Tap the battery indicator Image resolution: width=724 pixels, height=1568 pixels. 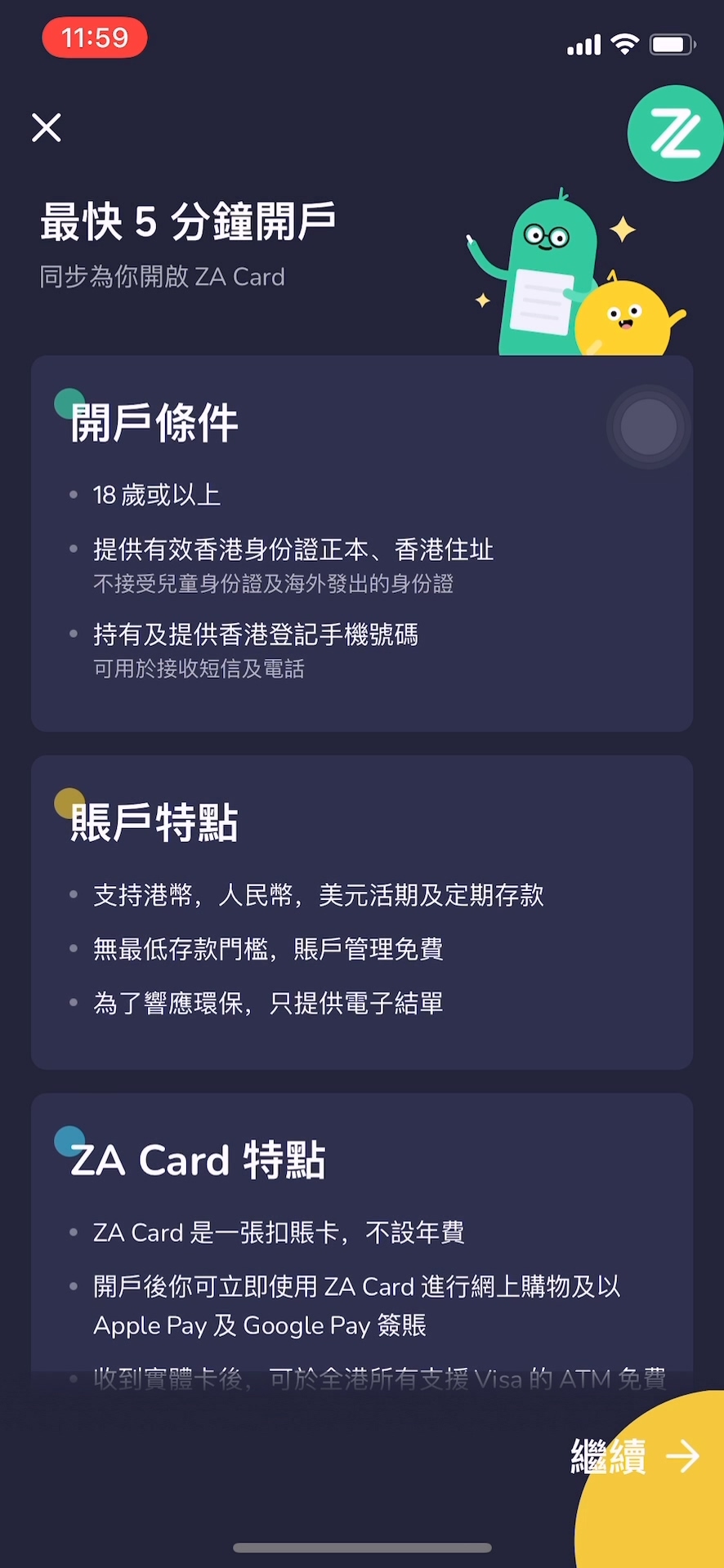[x=672, y=43]
